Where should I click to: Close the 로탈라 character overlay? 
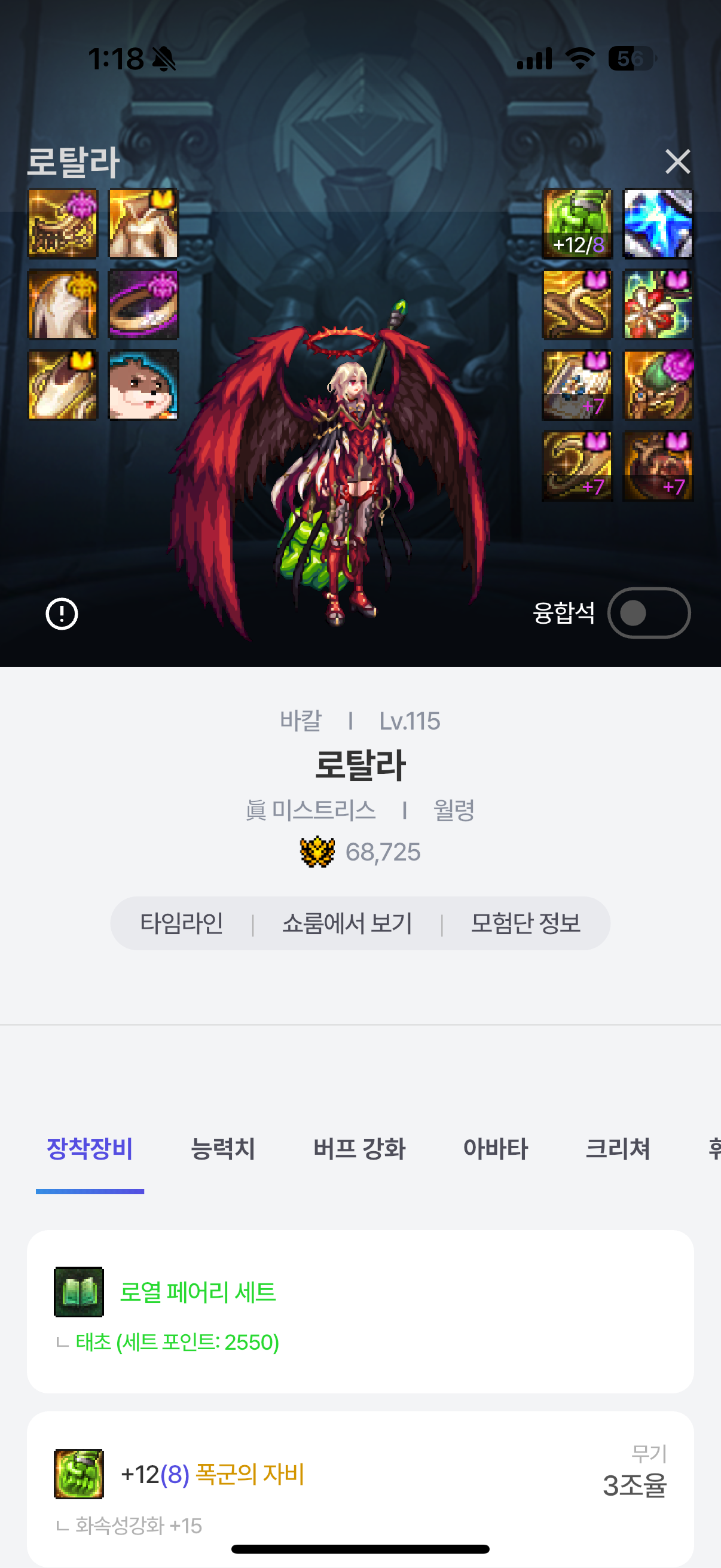[677, 162]
